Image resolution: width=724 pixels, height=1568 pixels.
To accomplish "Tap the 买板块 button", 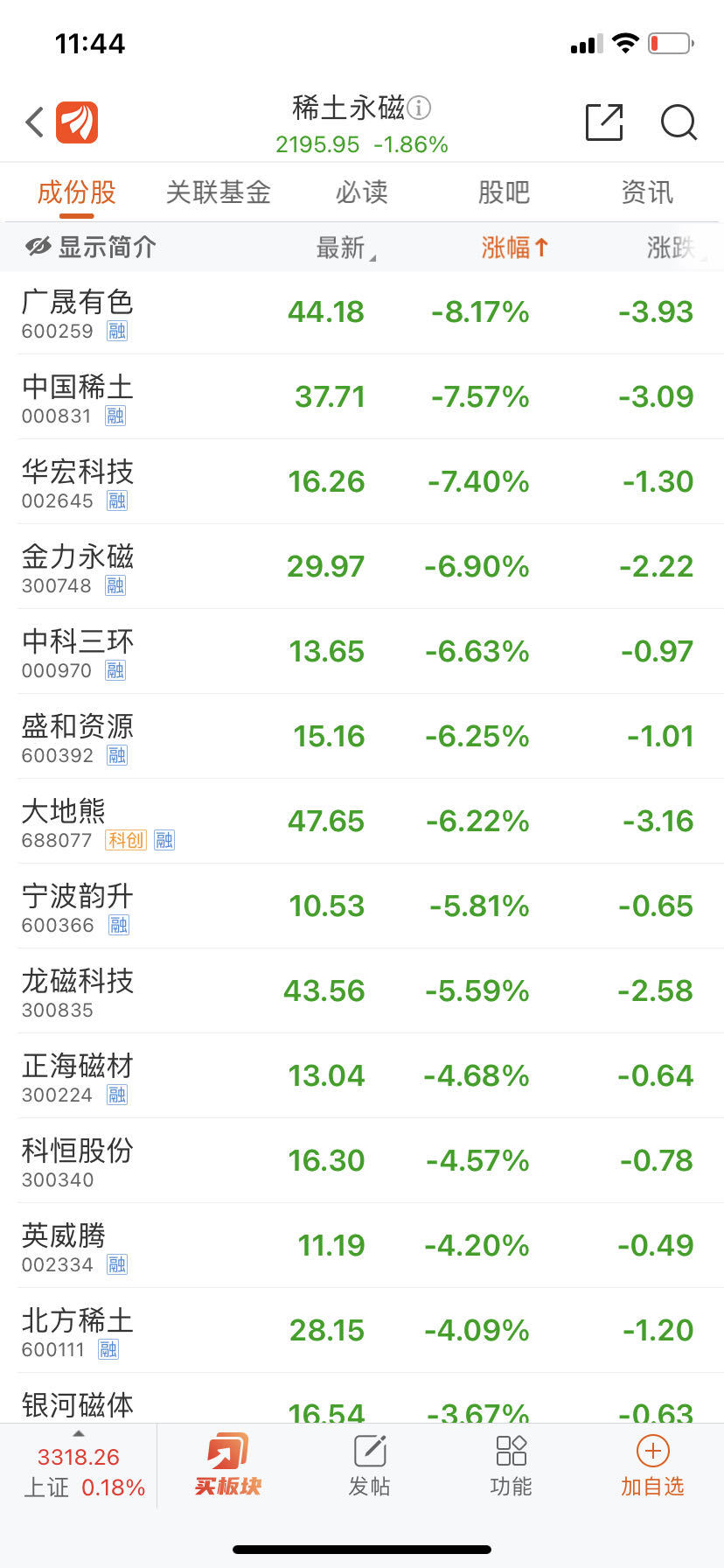I will [x=228, y=1465].
